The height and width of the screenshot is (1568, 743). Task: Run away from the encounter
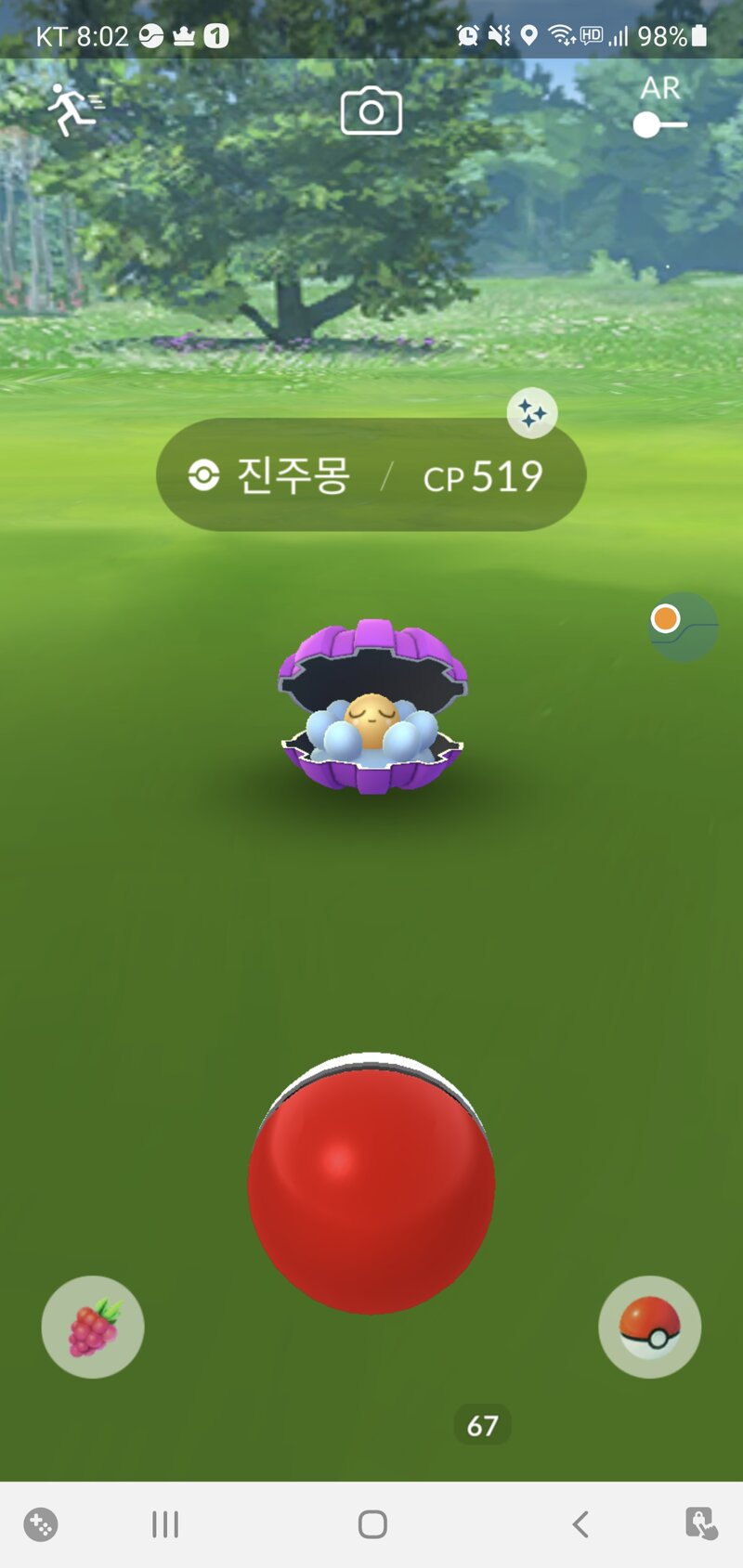pyautogui.click(x=74, y=110)
